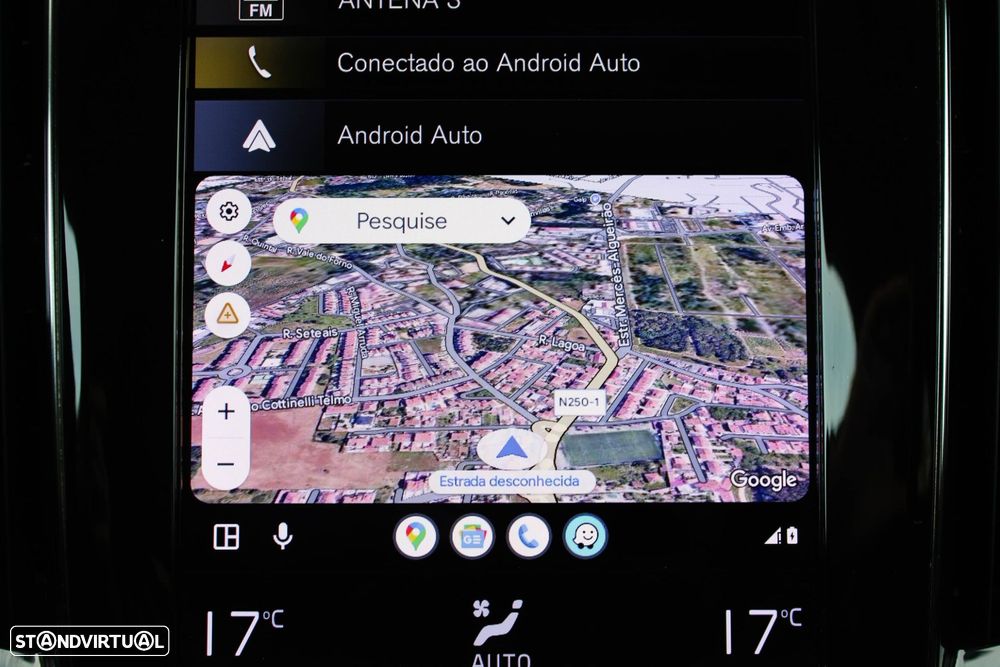
Task: Zoom in the map with plus
Action: point(226,412)
